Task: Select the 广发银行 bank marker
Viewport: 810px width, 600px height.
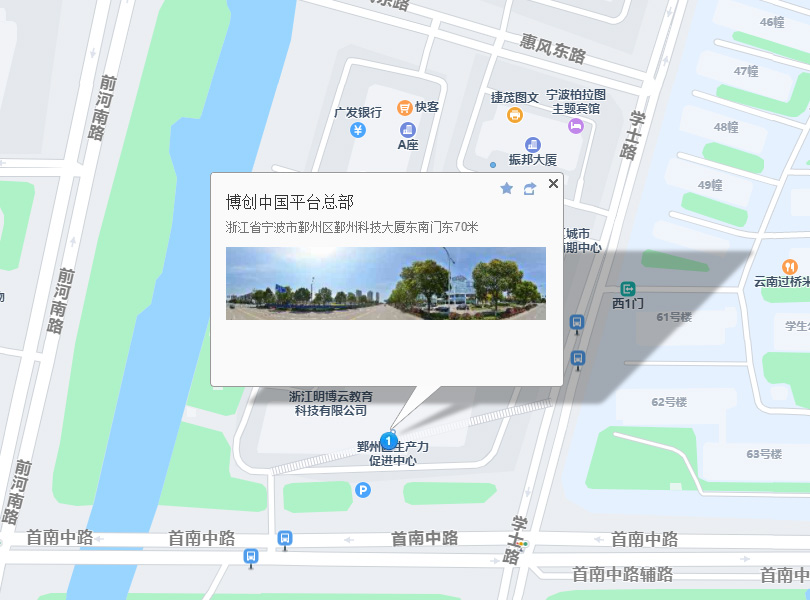Action: (358, 130)
